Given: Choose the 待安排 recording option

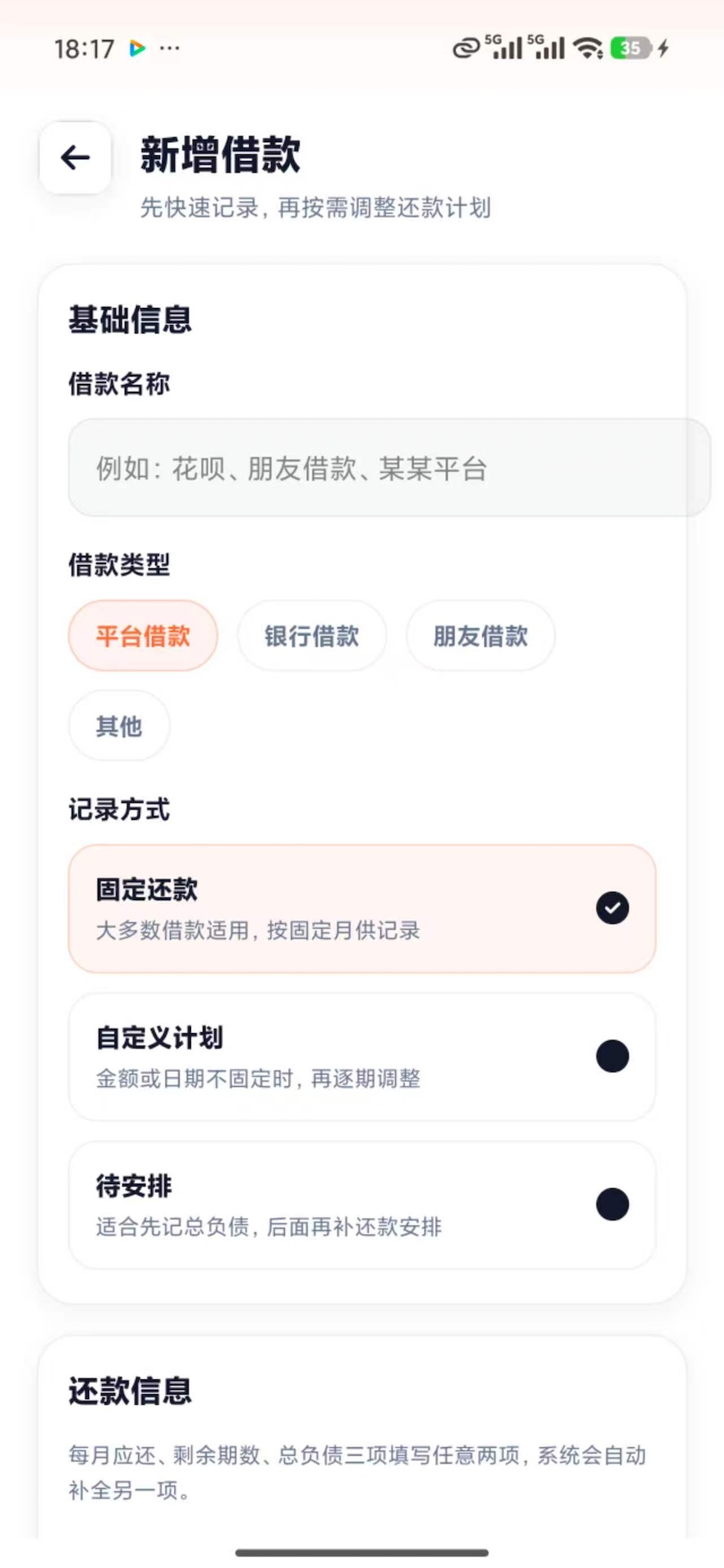Looking at the screenshot, I should (x=362, y=1205).
